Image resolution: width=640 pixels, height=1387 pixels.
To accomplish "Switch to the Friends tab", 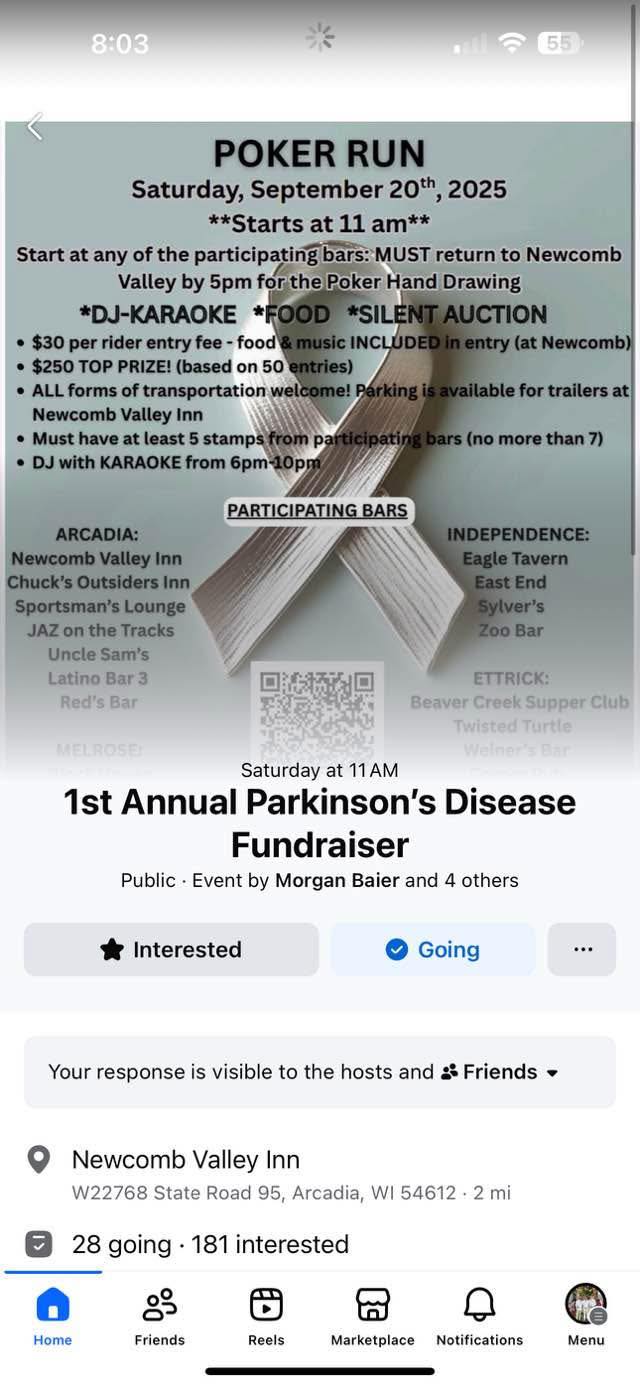I will tap(160, 1317).
